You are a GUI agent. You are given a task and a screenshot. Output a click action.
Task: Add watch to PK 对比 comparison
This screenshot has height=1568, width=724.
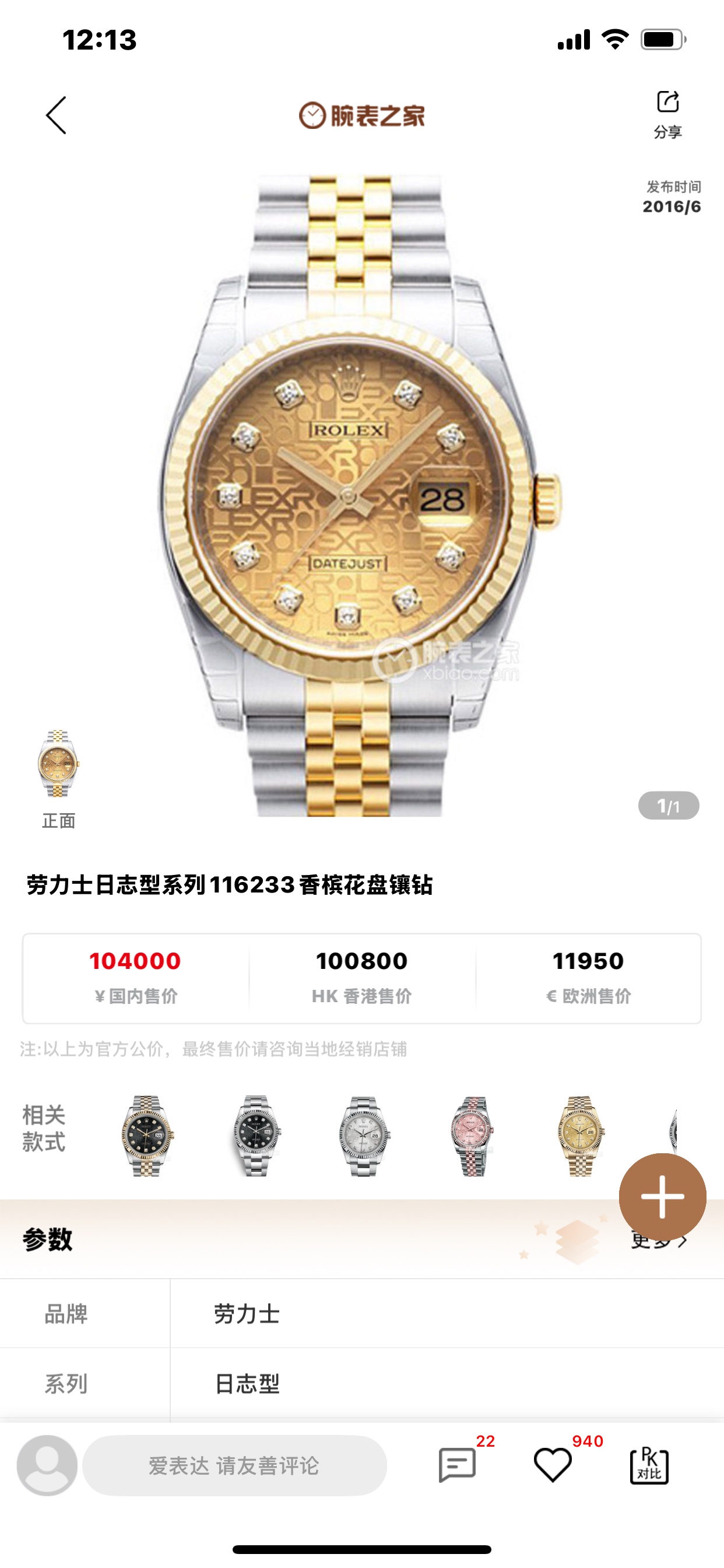[649, 1465]
